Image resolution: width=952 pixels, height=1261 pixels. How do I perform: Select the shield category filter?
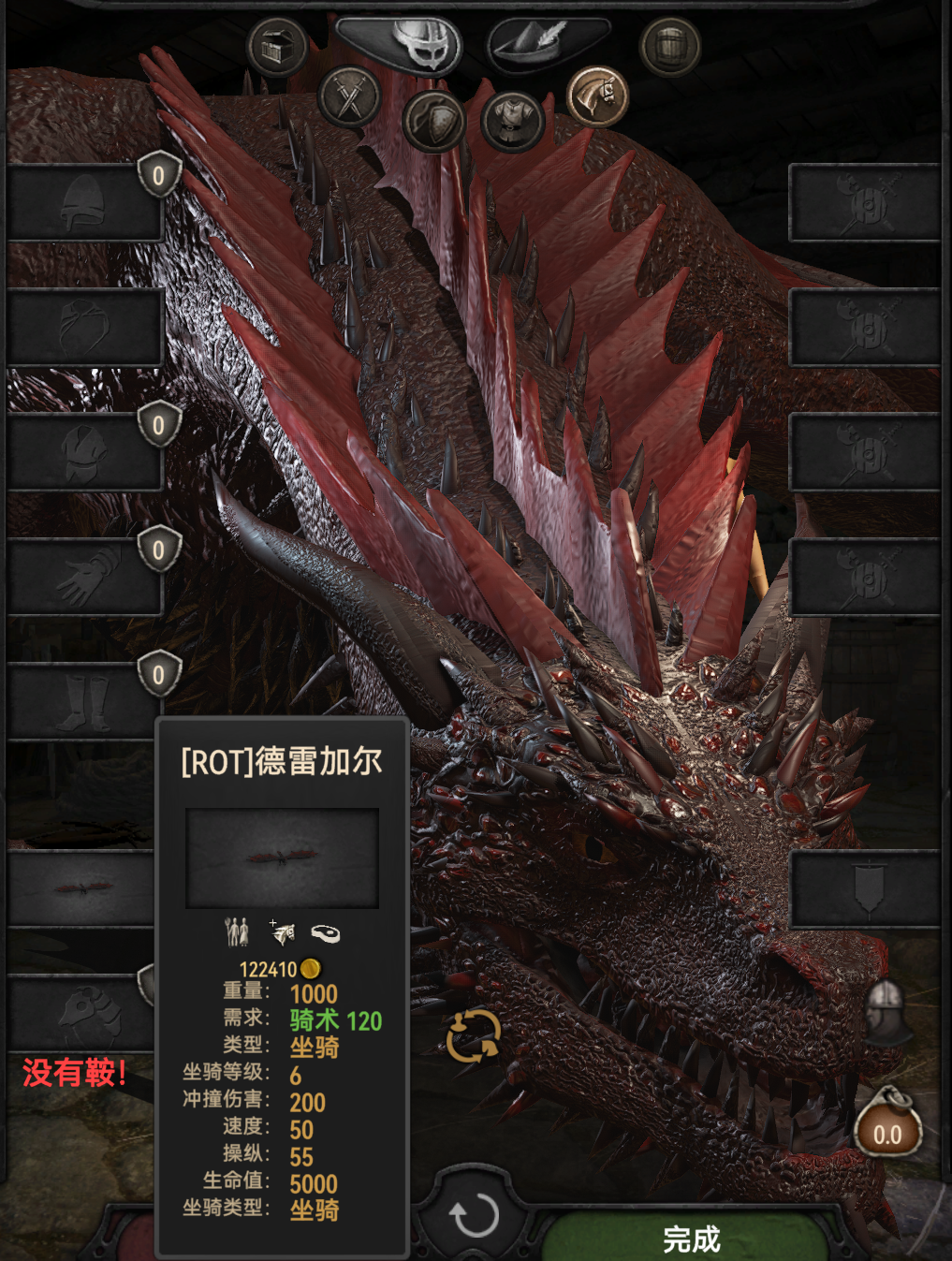pyautogui.click(x=433, y=121)
